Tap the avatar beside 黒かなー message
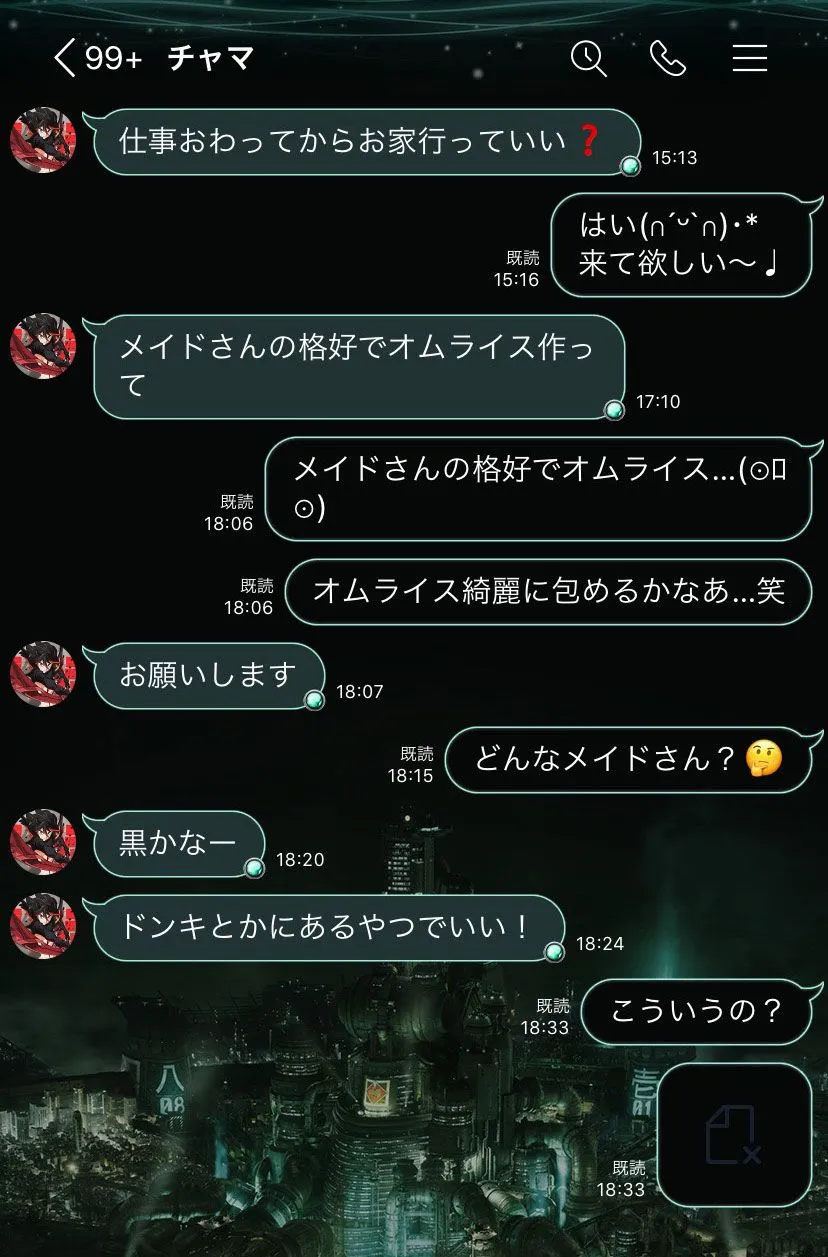Viewport: 828px width, 1257px height. (x=42, y=843)
